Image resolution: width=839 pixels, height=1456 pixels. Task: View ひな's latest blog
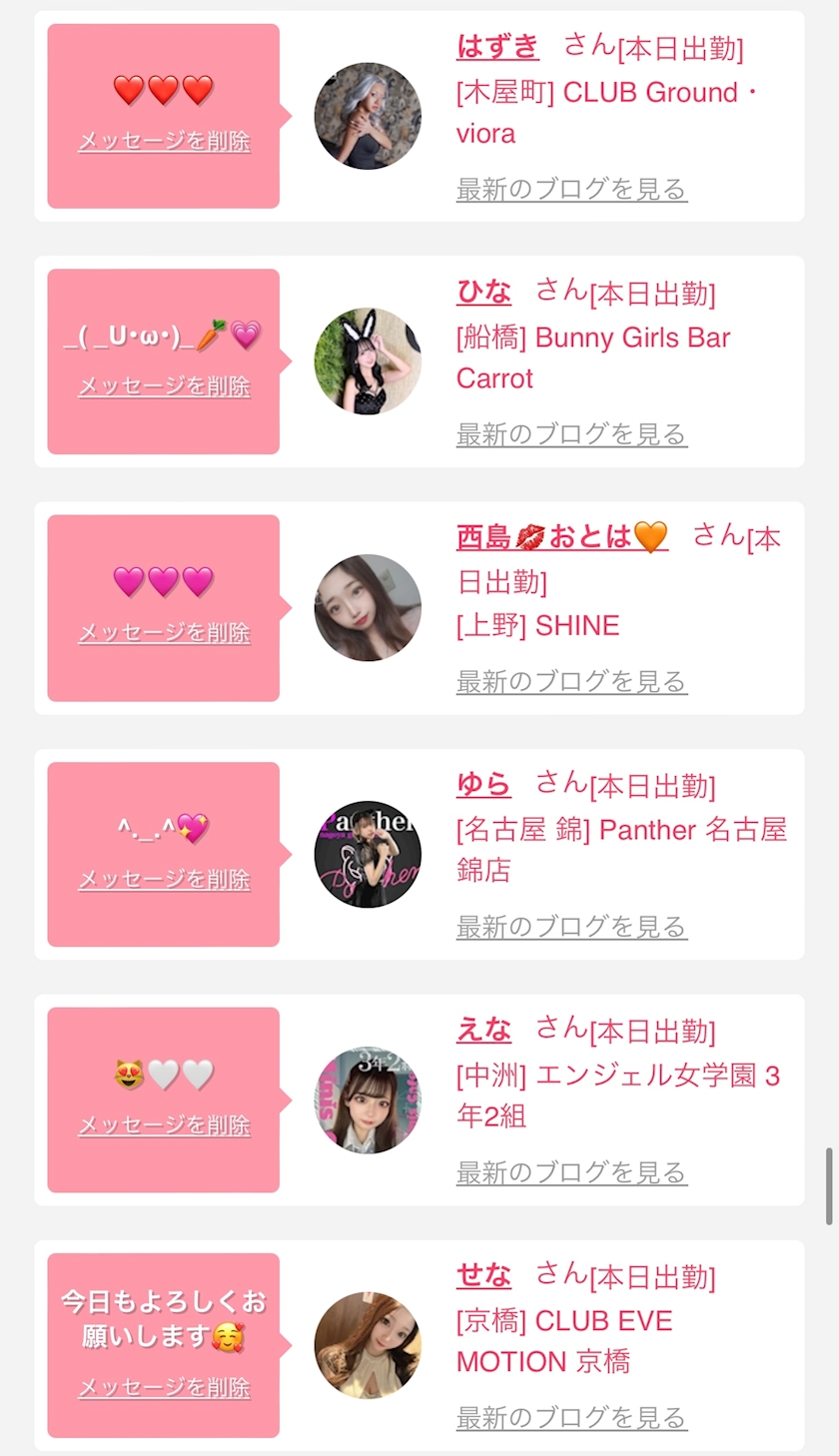pyautogui.click(x=571, y=434)
